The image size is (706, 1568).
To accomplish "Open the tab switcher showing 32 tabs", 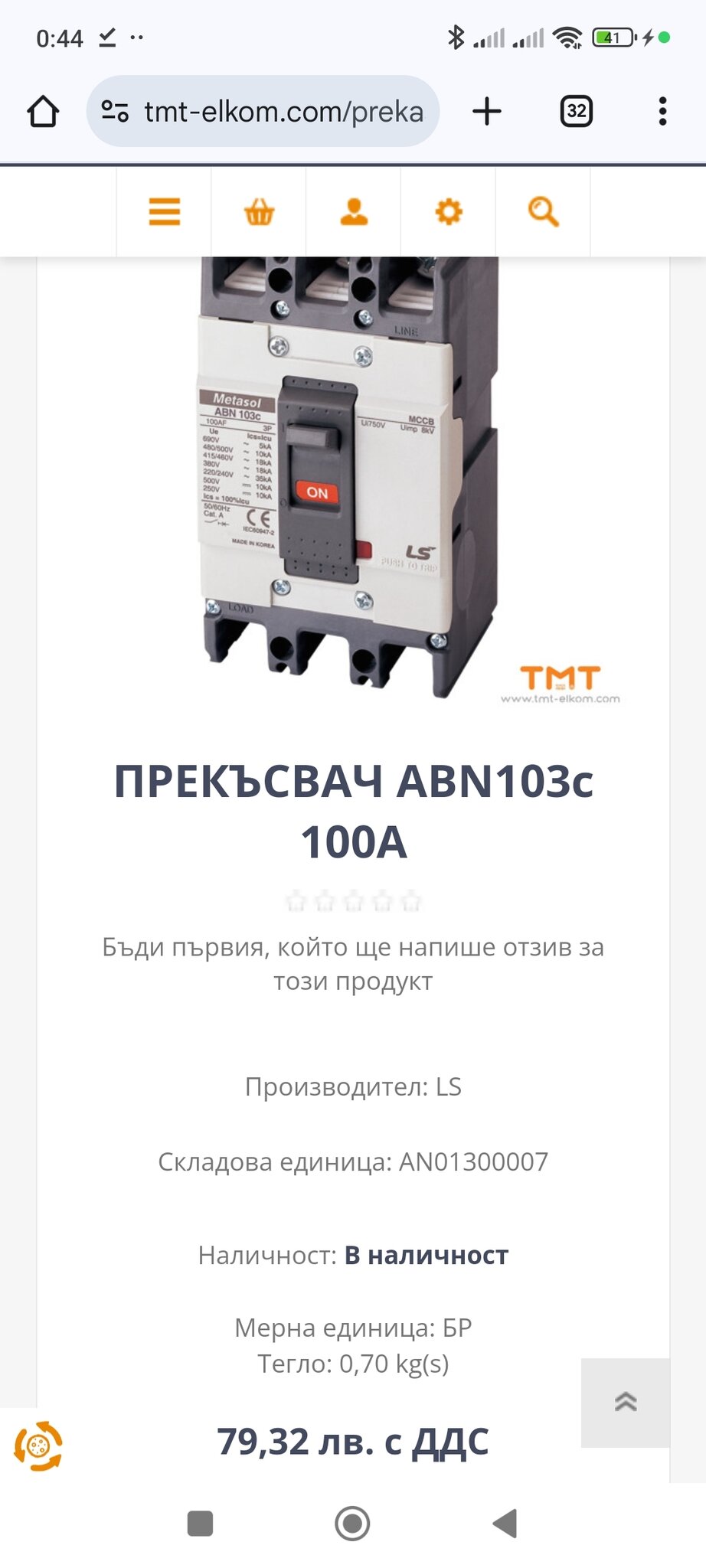I will click(x=577, y=112).
